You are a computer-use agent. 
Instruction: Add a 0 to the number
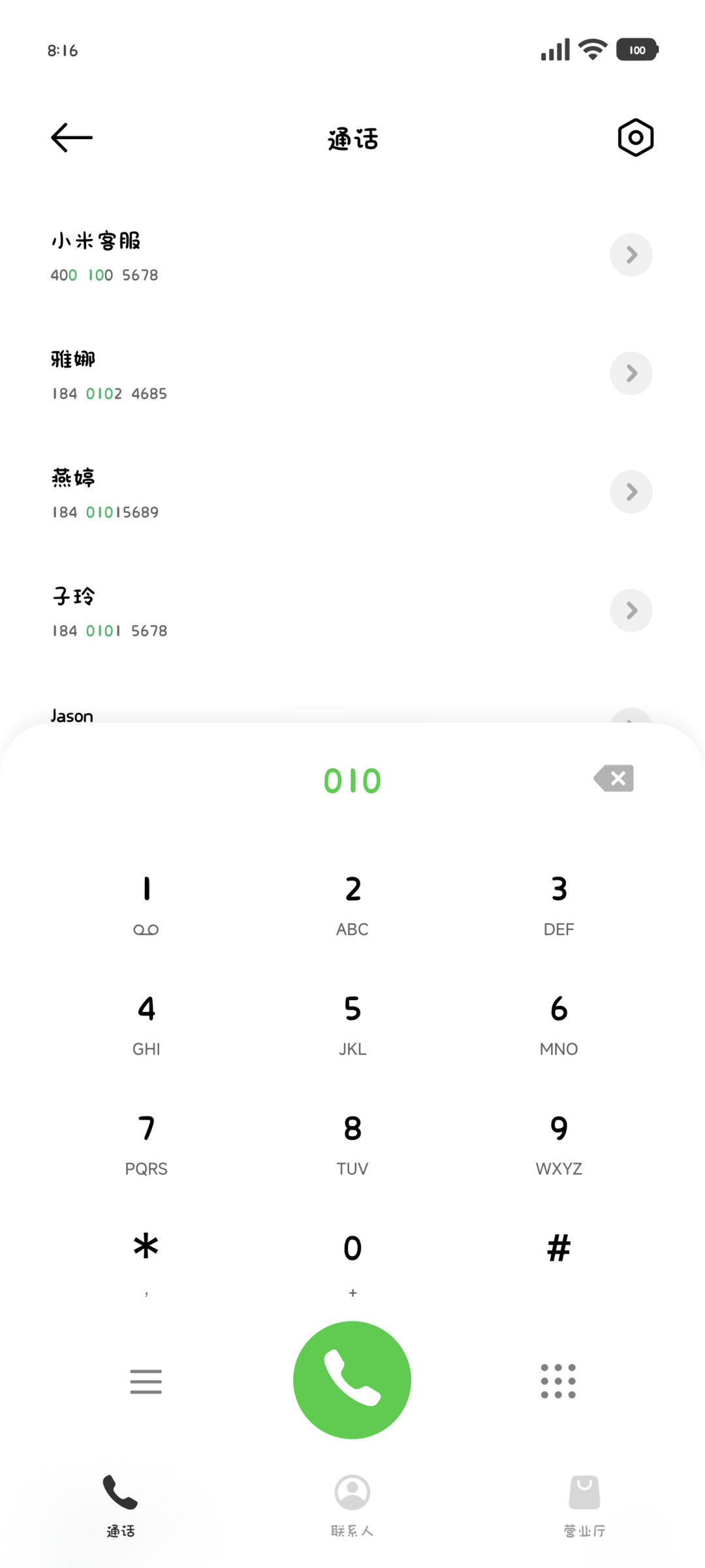[352, 1263]
